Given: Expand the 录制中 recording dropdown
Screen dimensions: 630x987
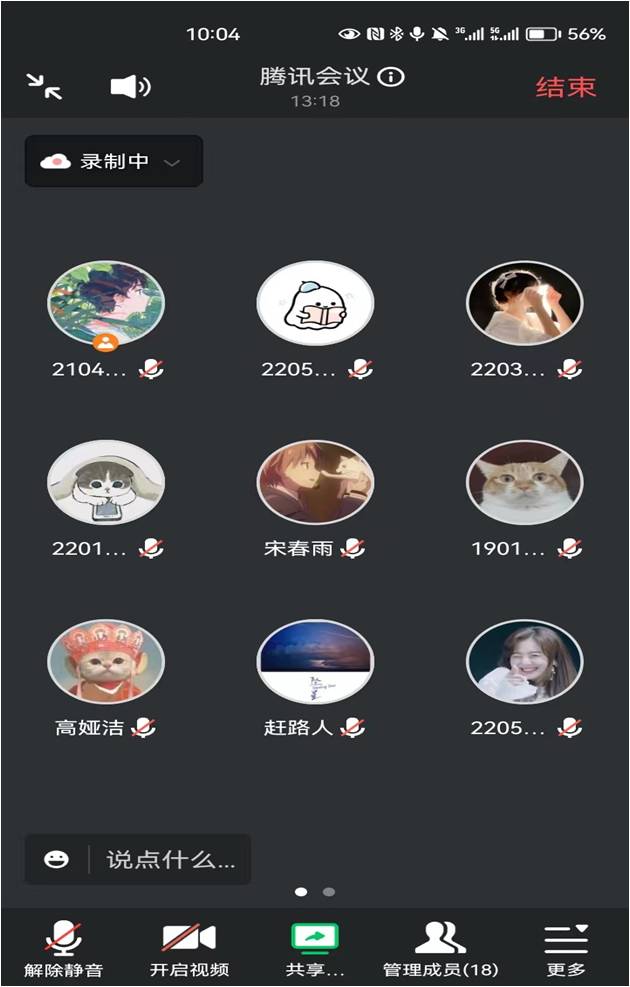Looking at the screenshot, I should [114, 162].
